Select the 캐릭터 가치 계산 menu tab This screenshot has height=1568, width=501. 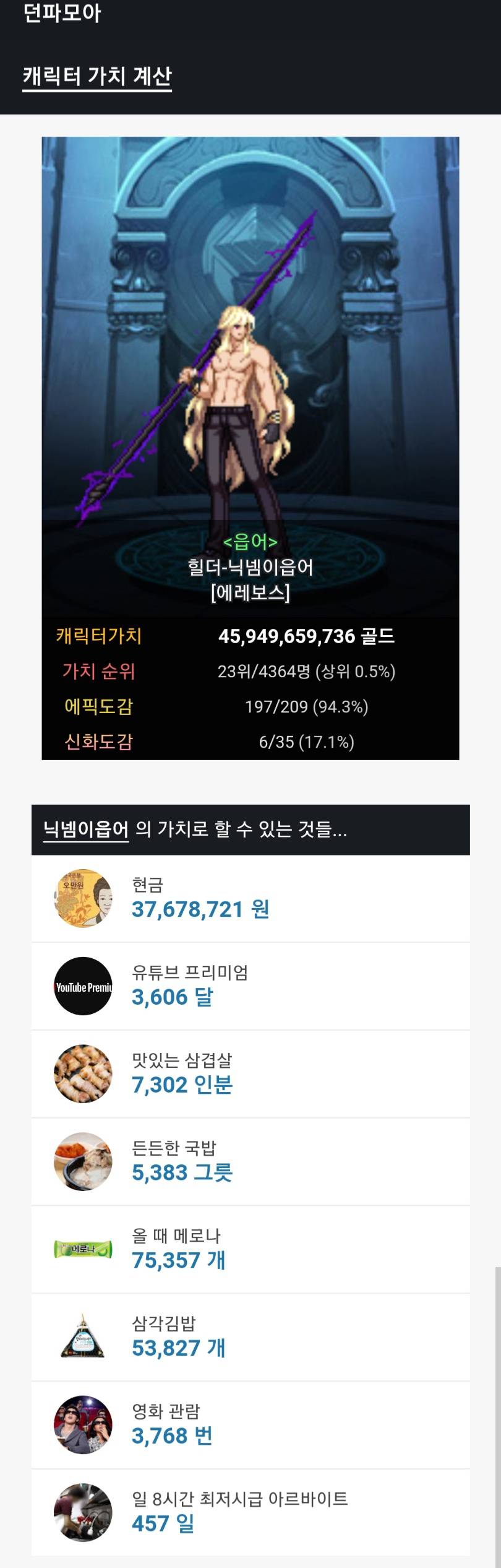pyautogui.click(x=97, y=76)
